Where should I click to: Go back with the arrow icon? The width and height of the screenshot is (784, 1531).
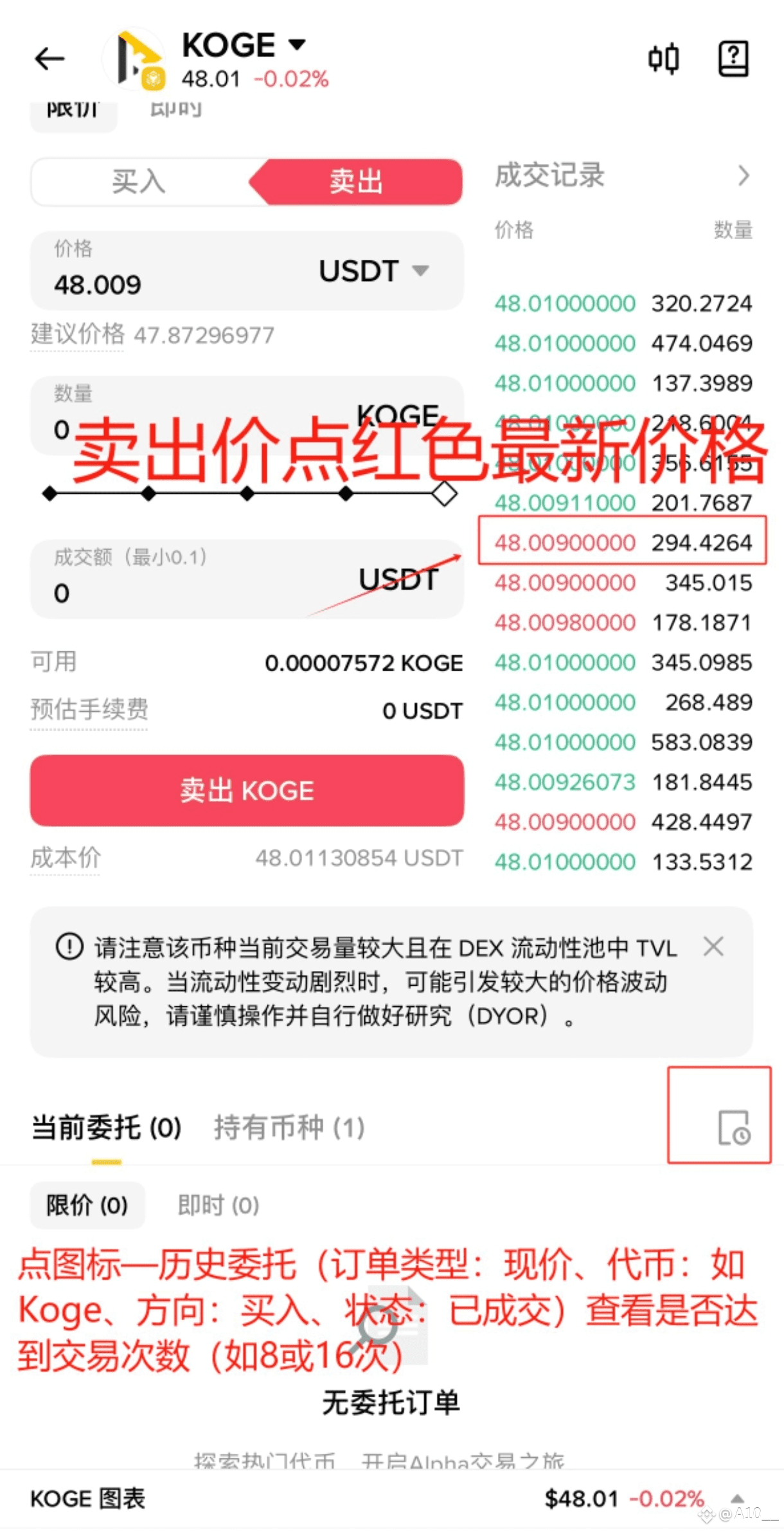49,59
